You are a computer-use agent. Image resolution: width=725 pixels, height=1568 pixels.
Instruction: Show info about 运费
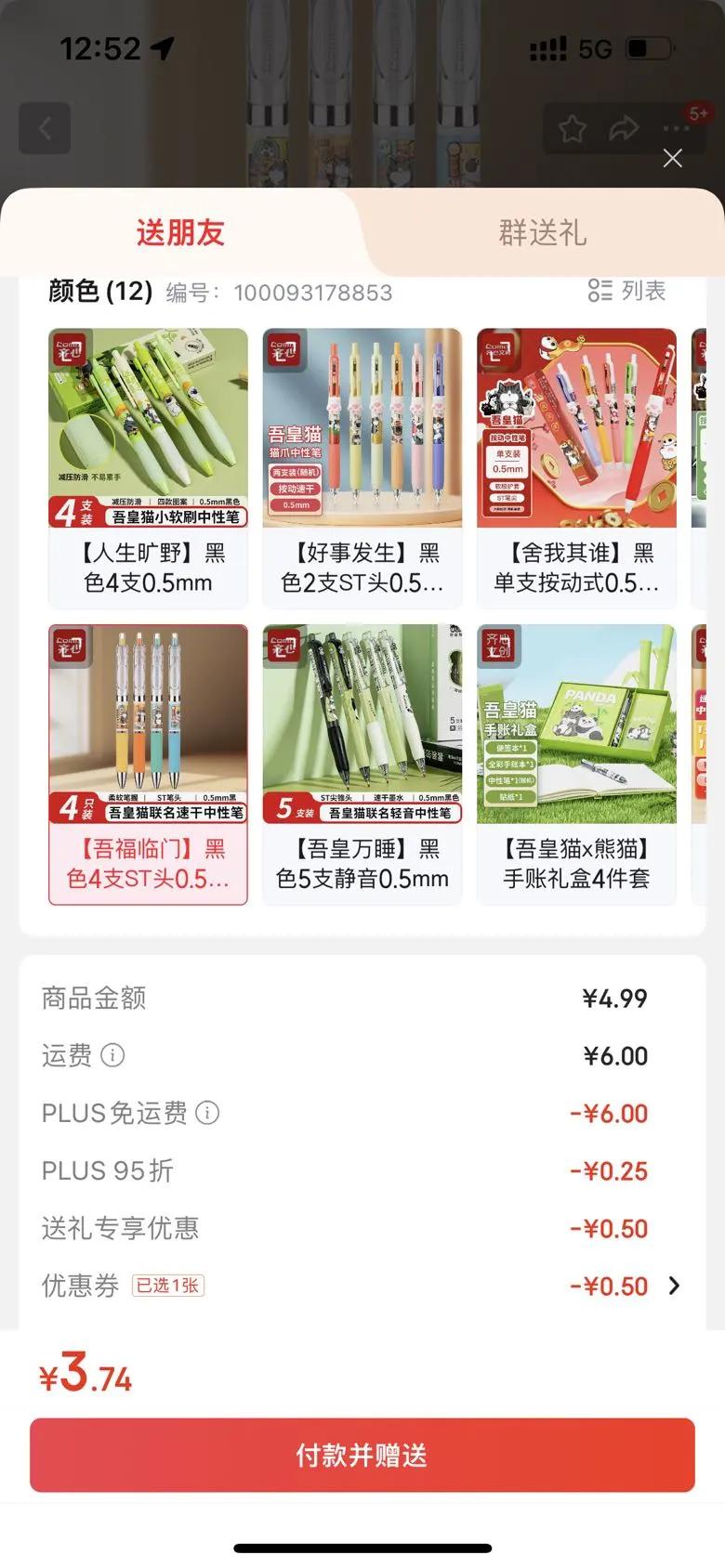pos(112,1055)
